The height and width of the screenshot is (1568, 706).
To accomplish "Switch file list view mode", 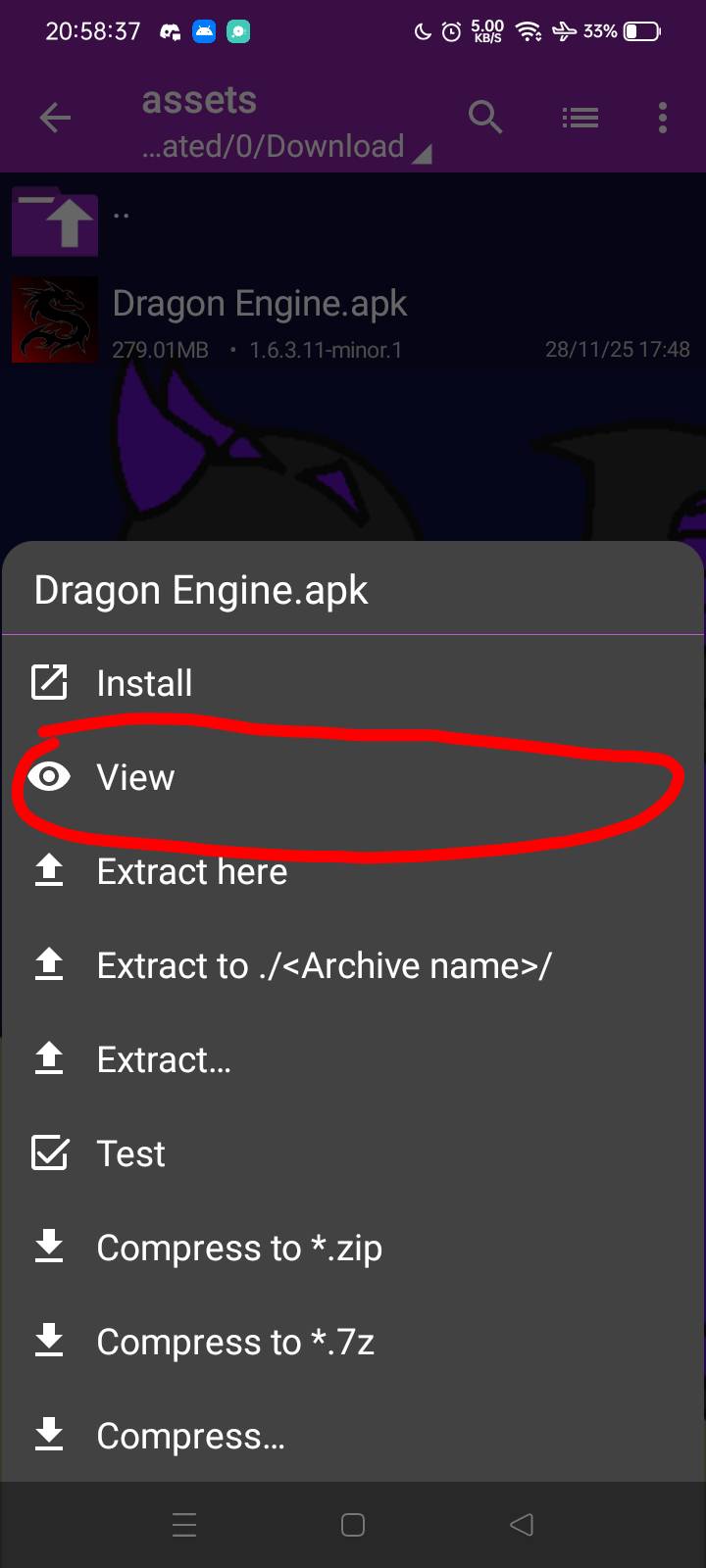I will coord(580,117).
